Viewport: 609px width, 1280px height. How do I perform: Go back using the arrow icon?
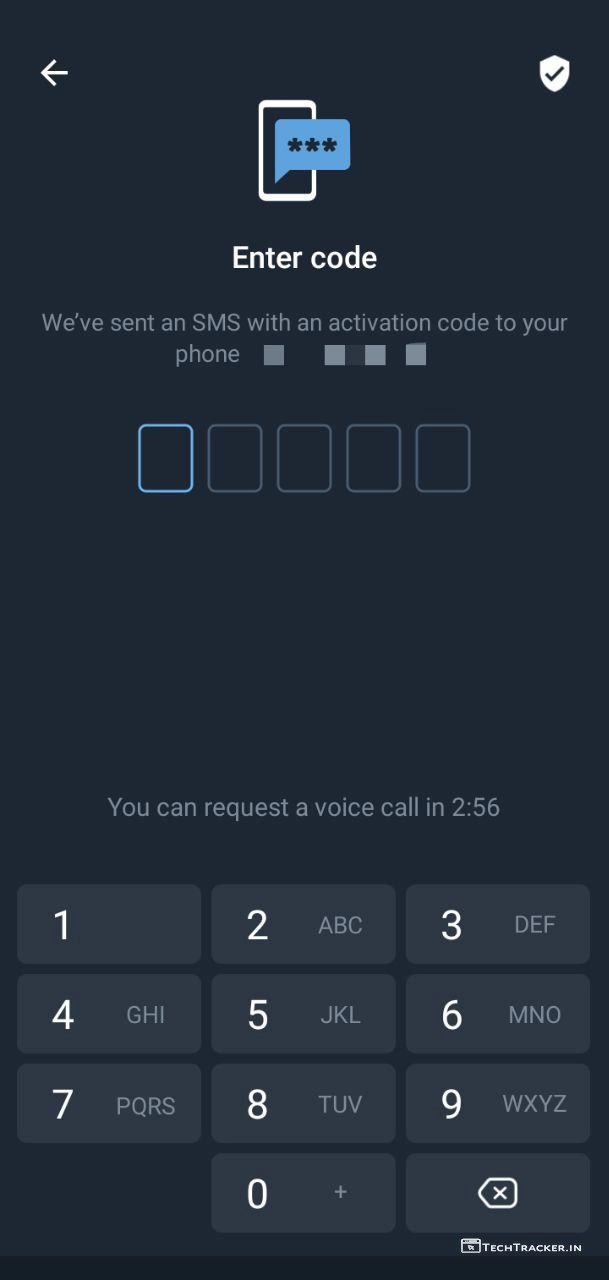pyautogui.click(x=54, y=72)
